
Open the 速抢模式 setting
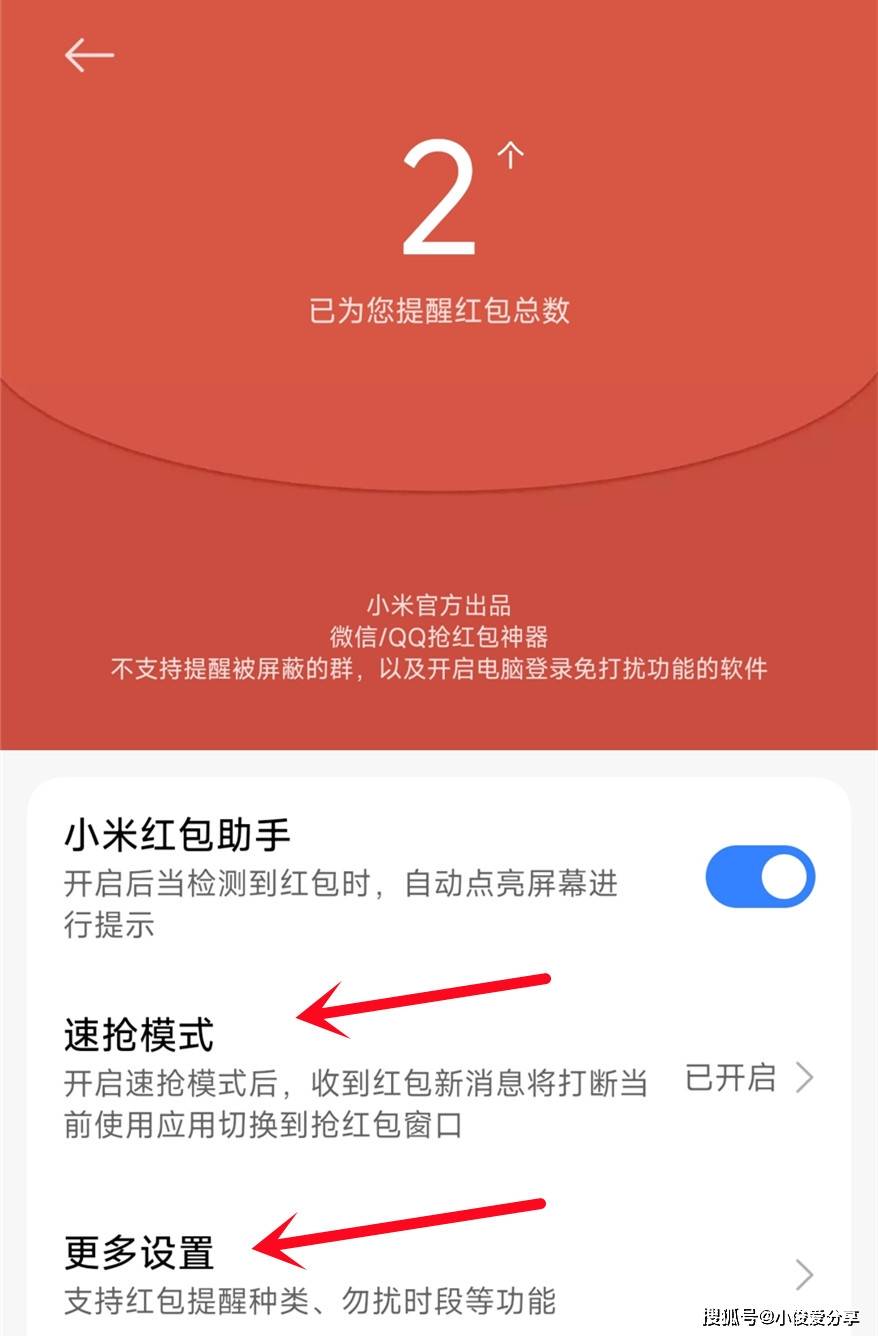[x=440, y=1078]
